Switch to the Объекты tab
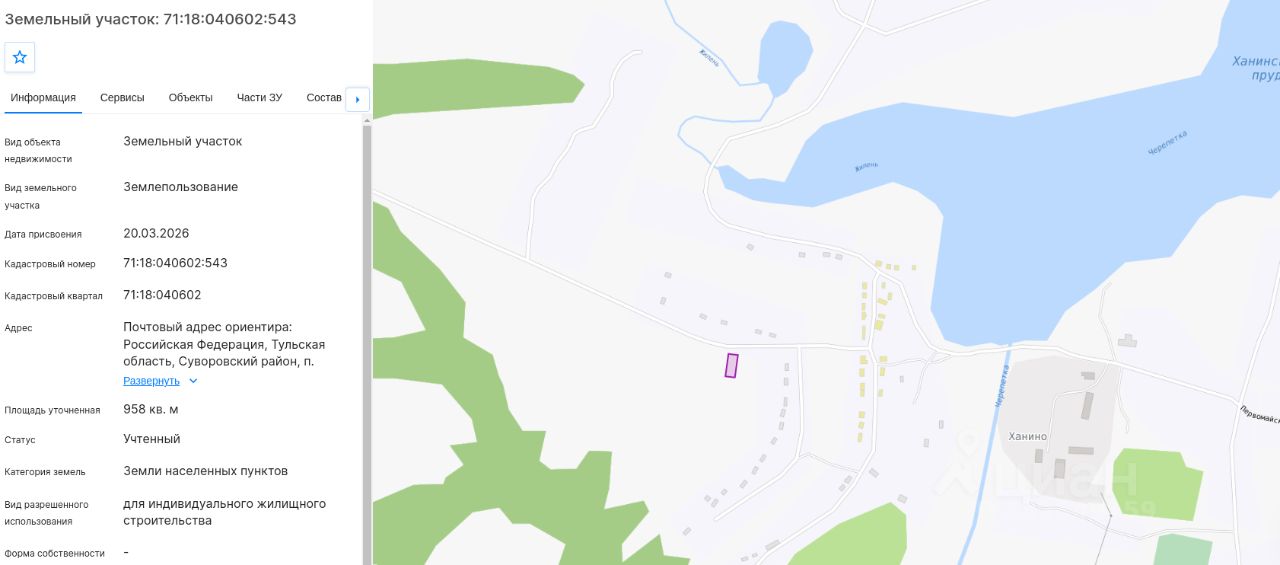Viewport: 1280px width, 565px height. [190, 97]
